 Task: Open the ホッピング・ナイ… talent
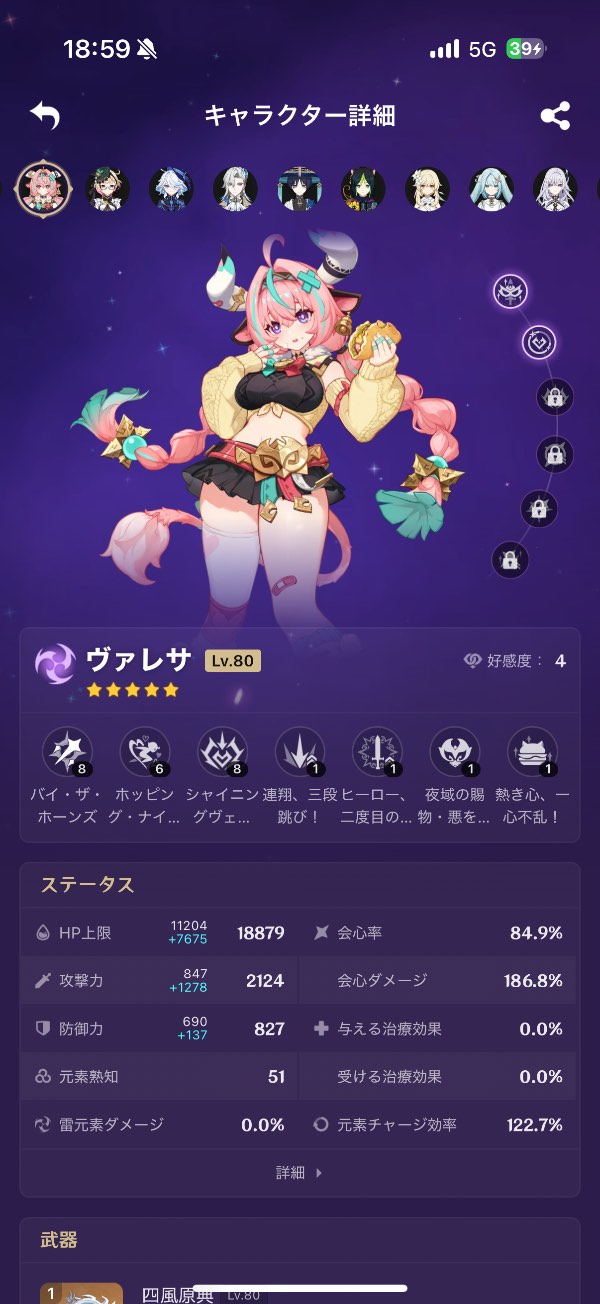145,752
